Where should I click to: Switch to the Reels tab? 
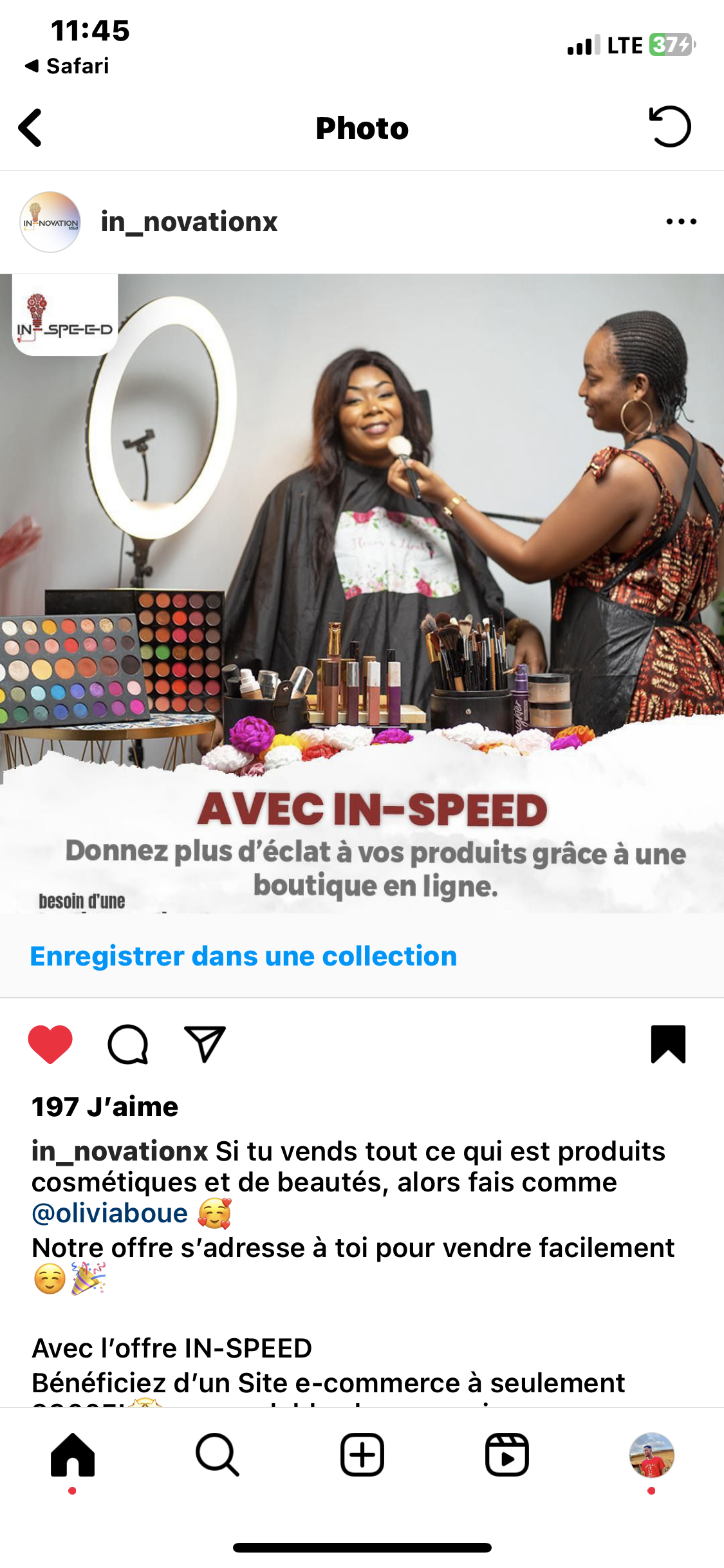click(507, 1455)
